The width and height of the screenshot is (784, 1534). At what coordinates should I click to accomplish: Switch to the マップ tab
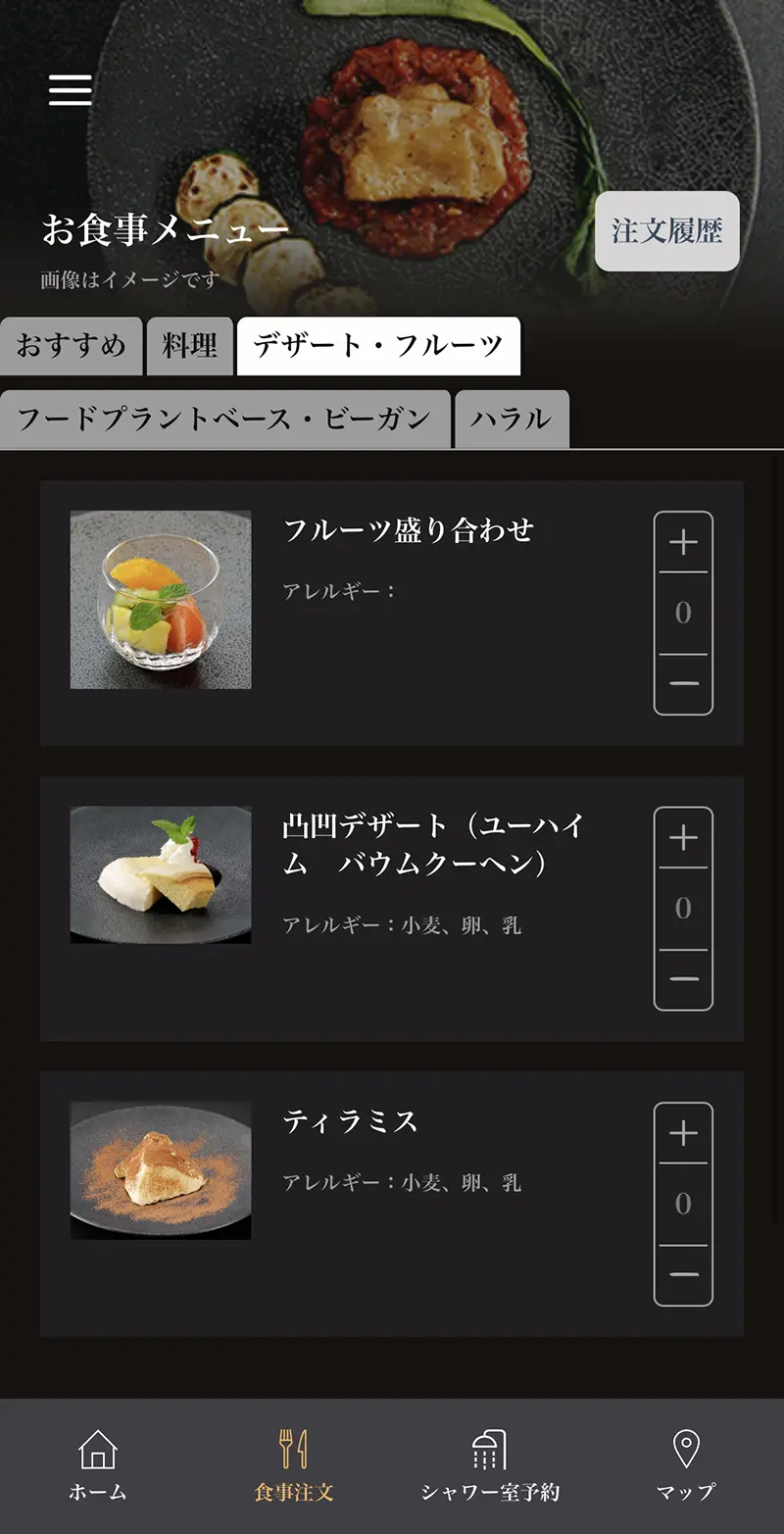686,1466
